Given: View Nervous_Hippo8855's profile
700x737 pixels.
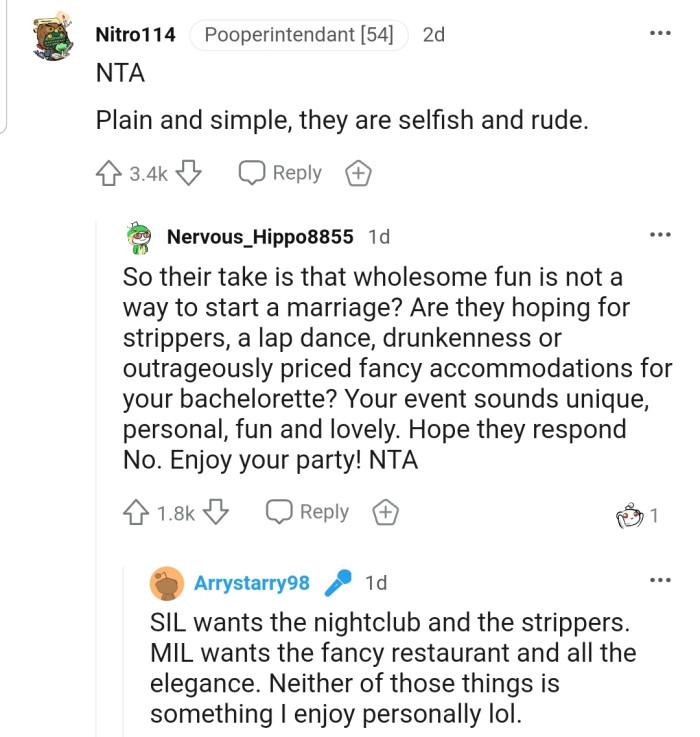Looking at the screenshot, I should [x=260, y=237].
